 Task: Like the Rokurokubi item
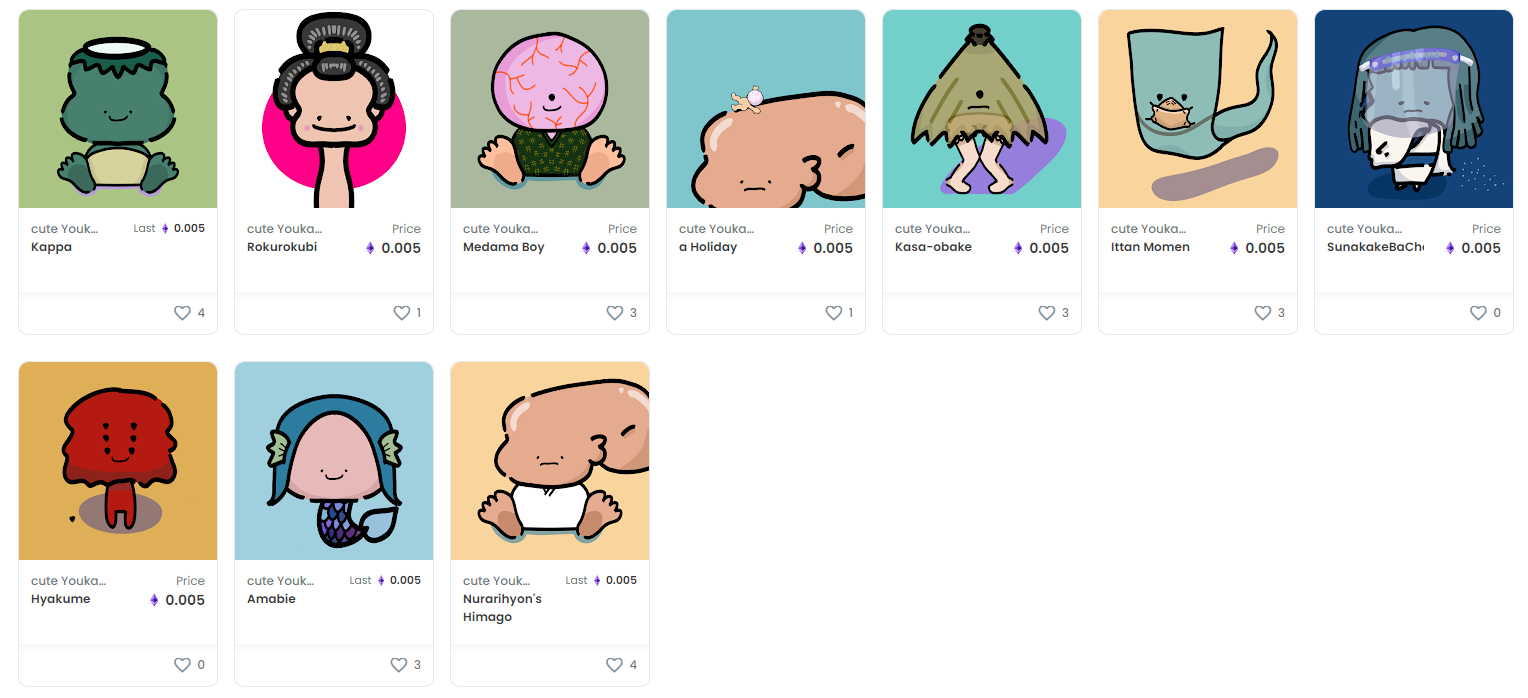[x=401, y=313]
